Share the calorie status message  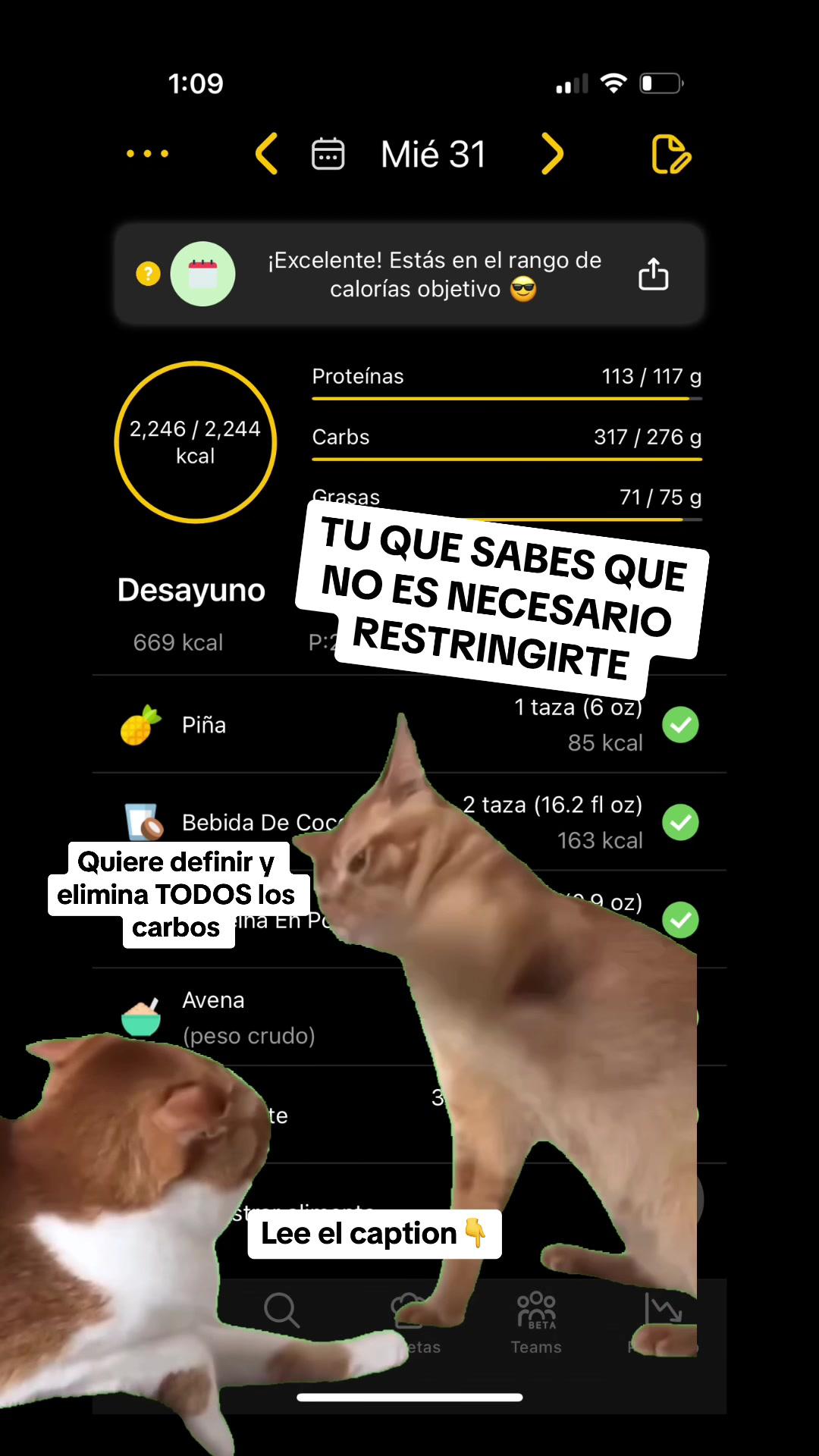[654, 274]
